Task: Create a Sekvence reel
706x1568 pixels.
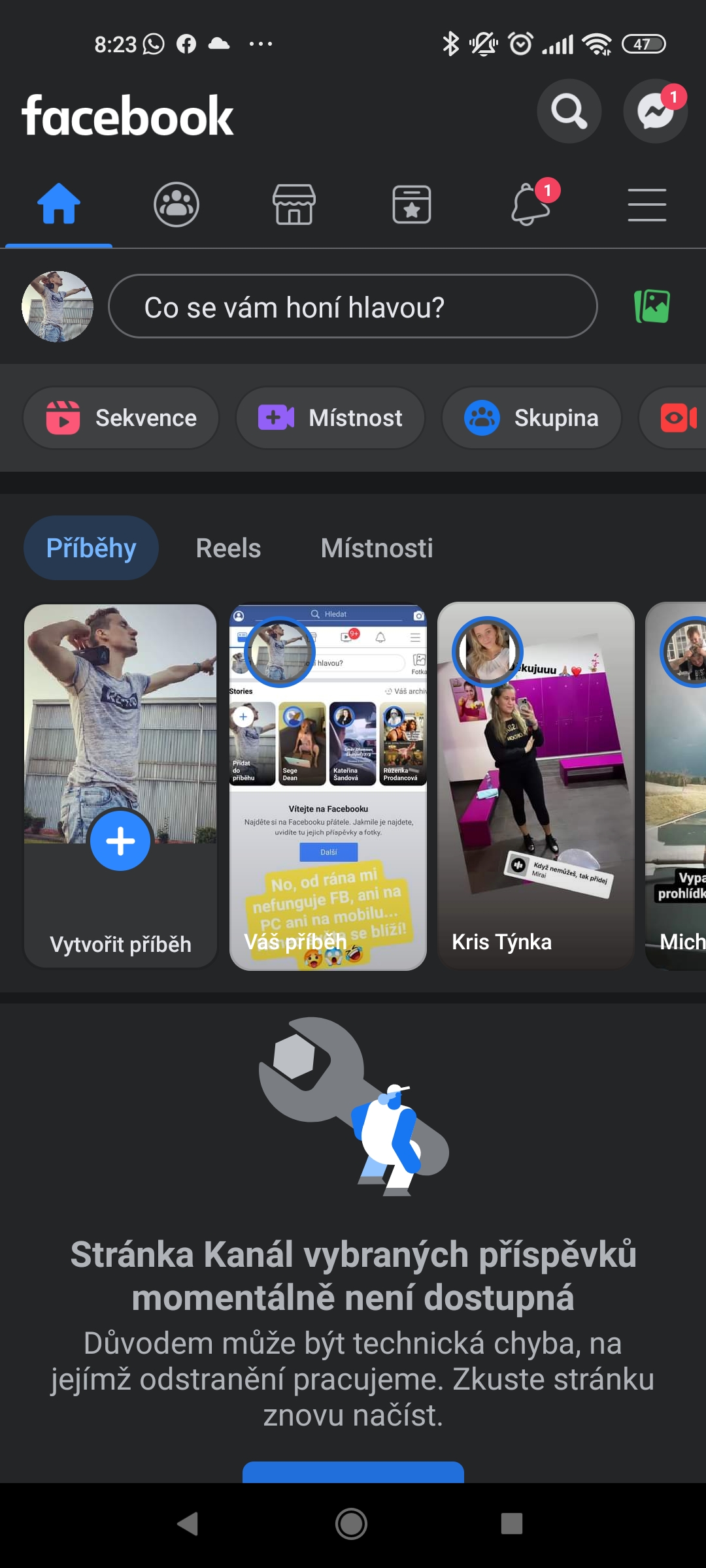Action: [x=122, y=418]
